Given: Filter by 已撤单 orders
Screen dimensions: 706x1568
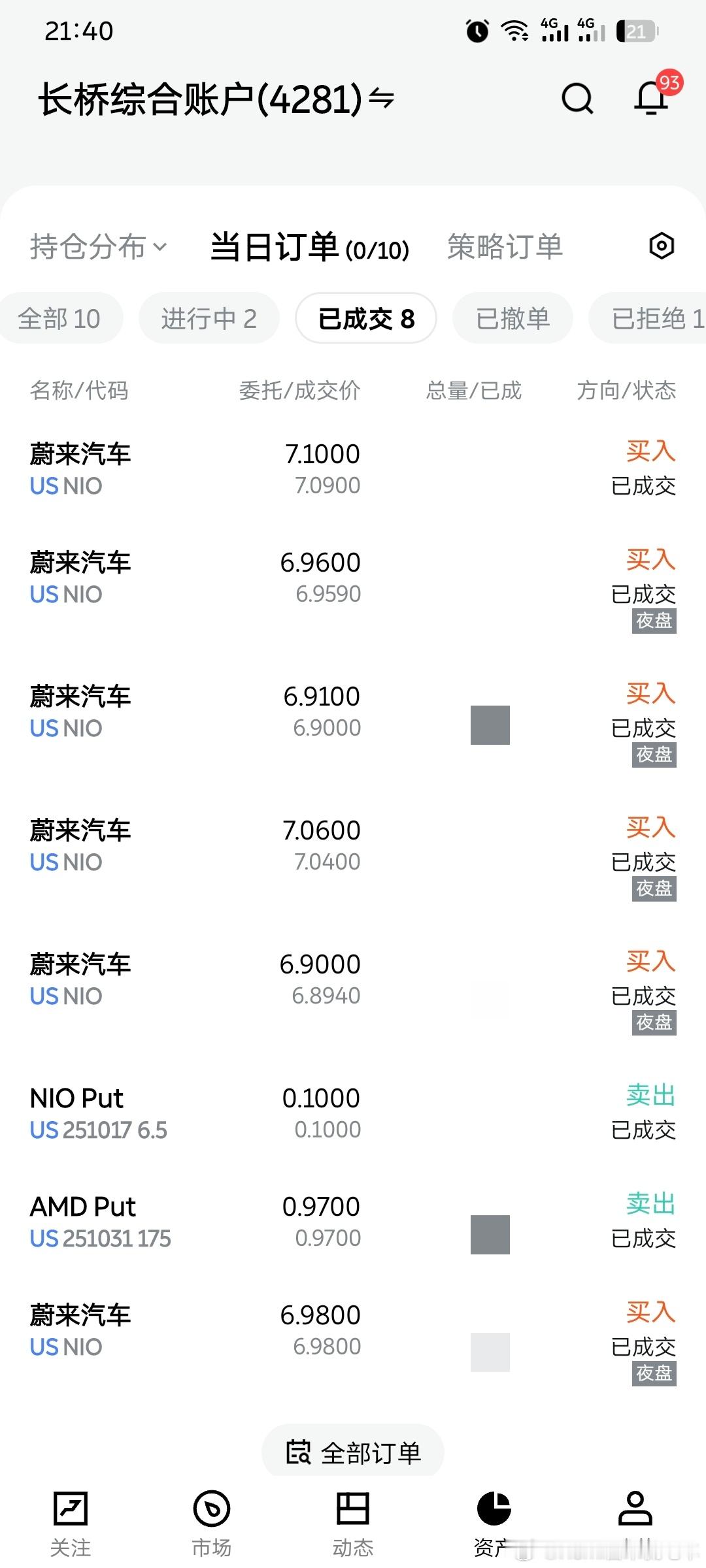Looking at the screenshot, I should (x=513, y=319).
